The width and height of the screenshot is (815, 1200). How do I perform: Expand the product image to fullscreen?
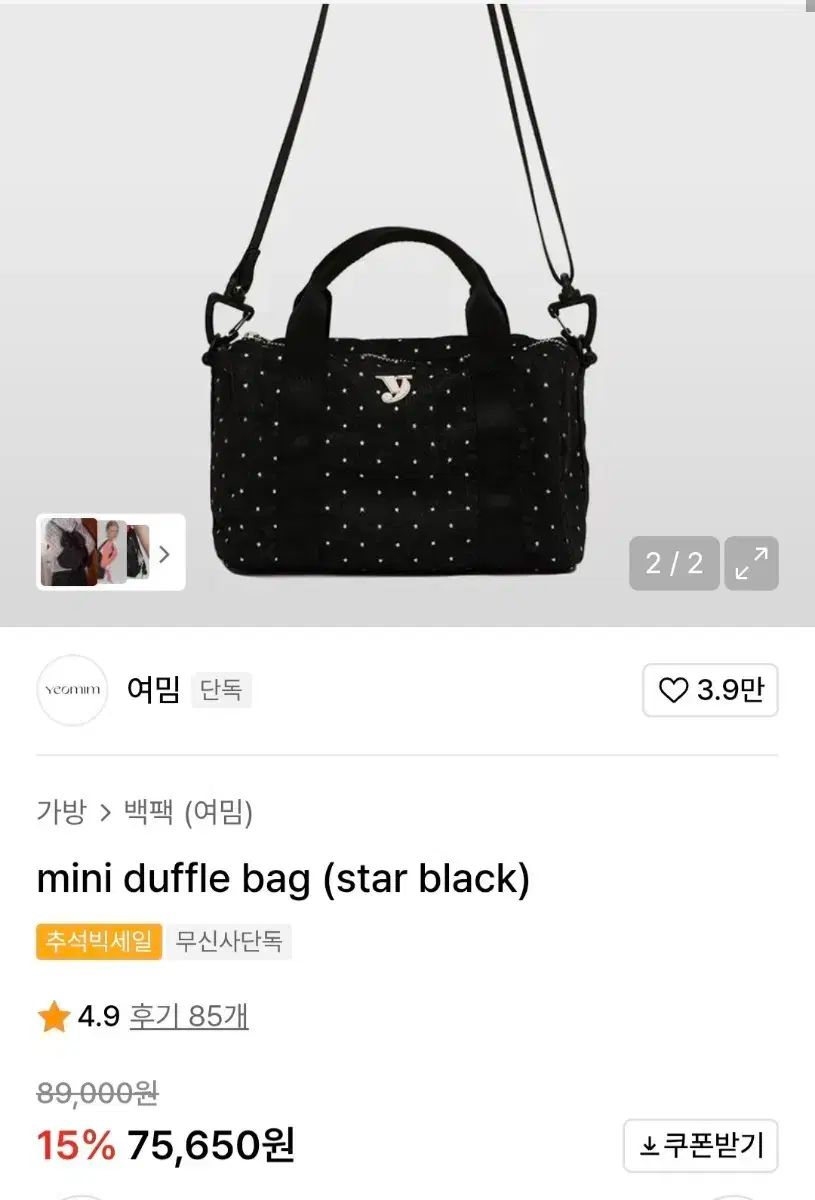pyautogui.click(x=751, y=564)
